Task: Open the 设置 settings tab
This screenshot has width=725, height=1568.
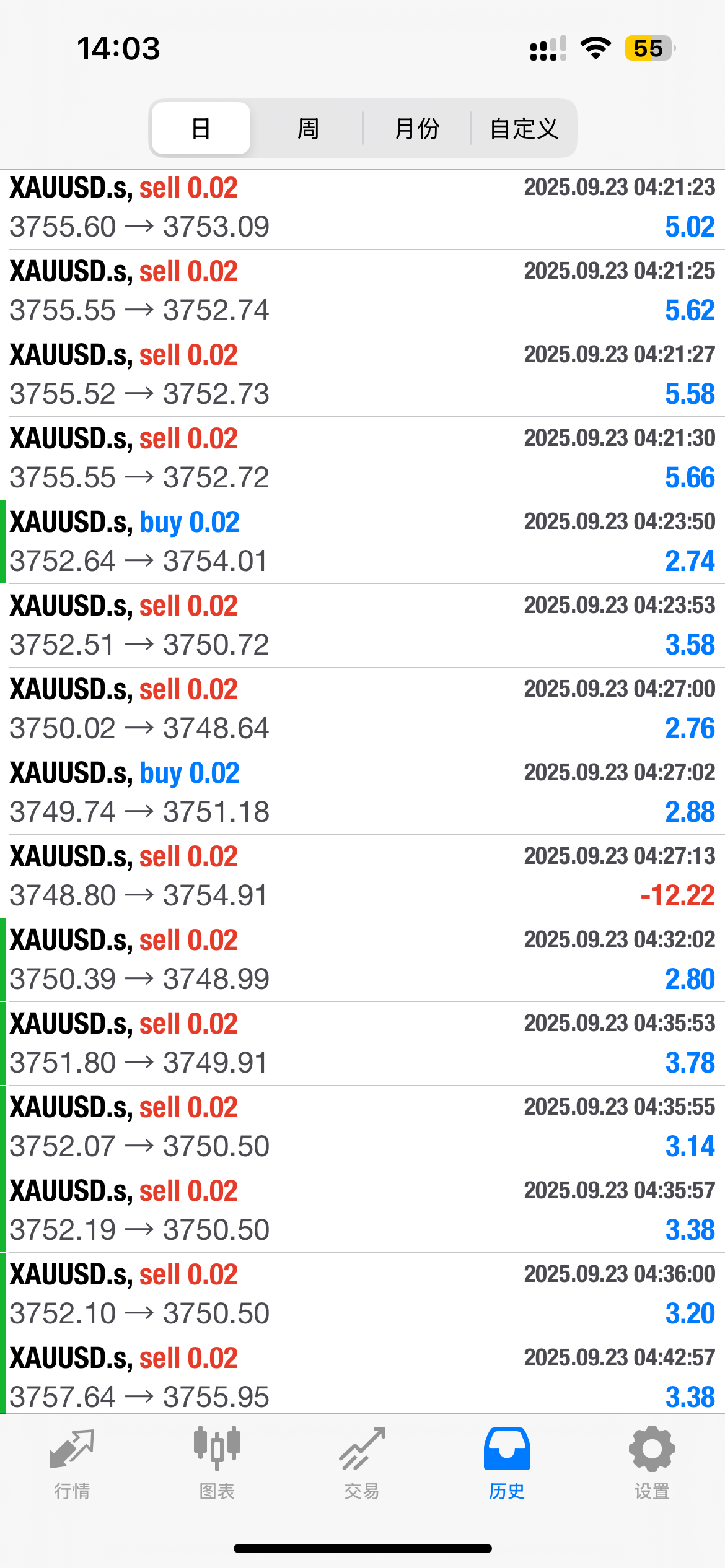Action: (652, 1464)
